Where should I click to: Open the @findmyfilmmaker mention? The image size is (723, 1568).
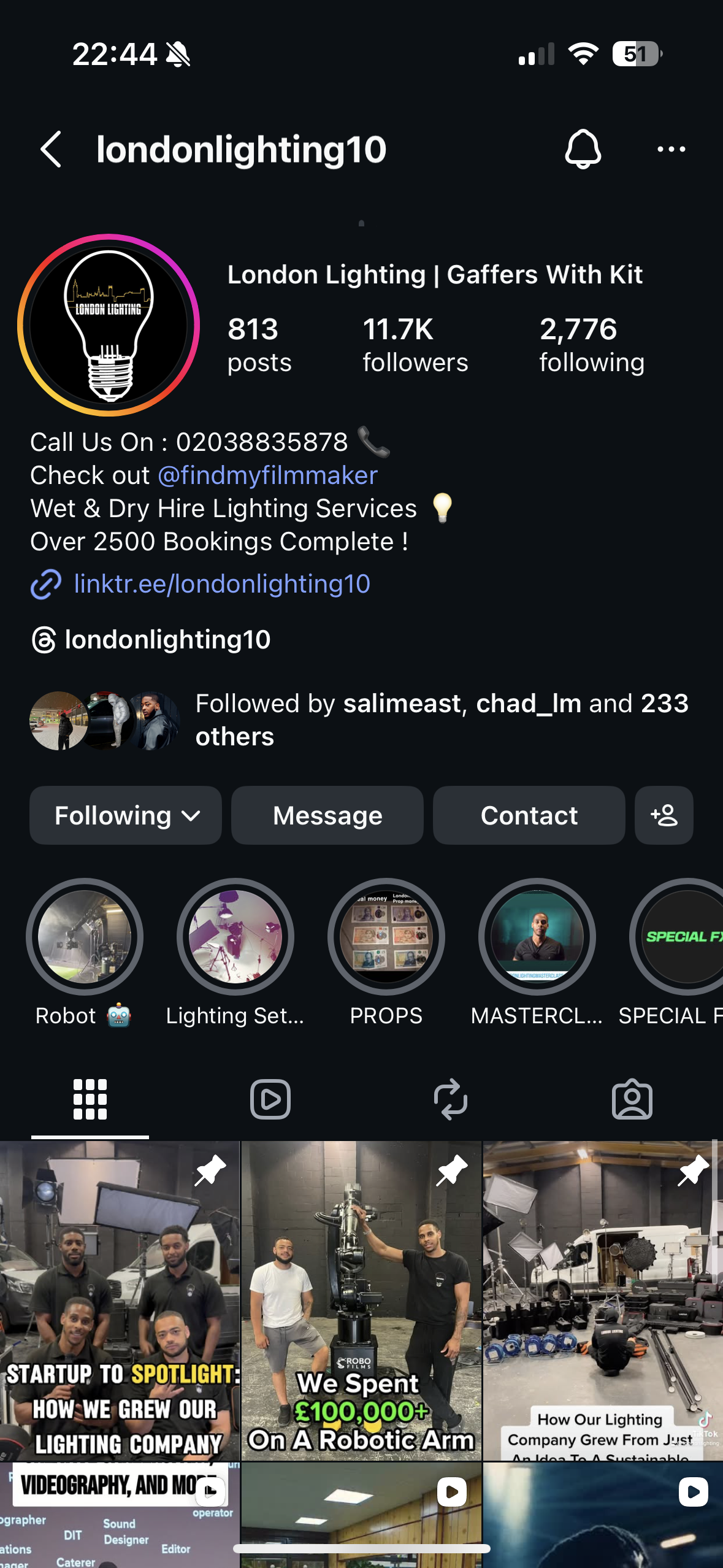coord(267,475)
